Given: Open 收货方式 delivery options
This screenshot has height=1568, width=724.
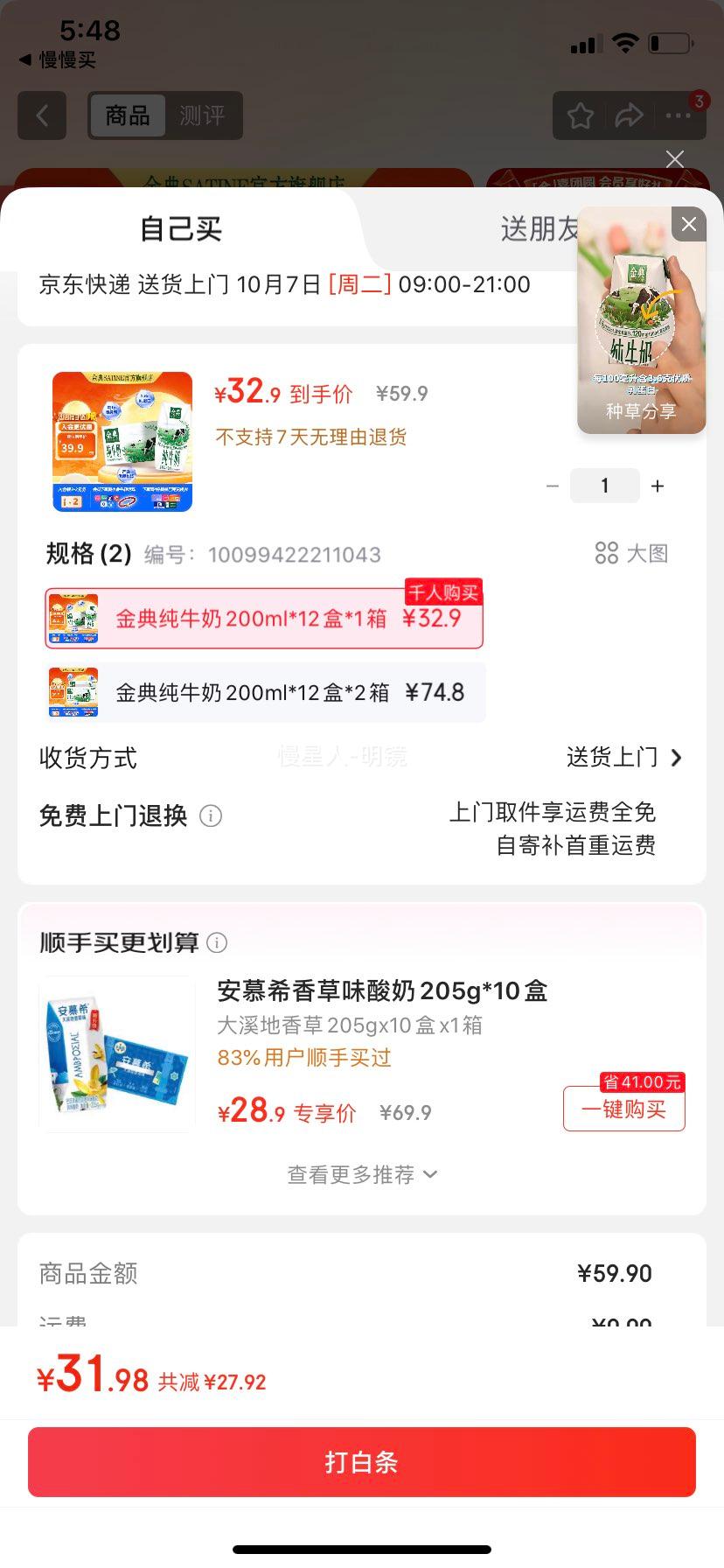Looking at the screenshot, I should coord(624,758).
